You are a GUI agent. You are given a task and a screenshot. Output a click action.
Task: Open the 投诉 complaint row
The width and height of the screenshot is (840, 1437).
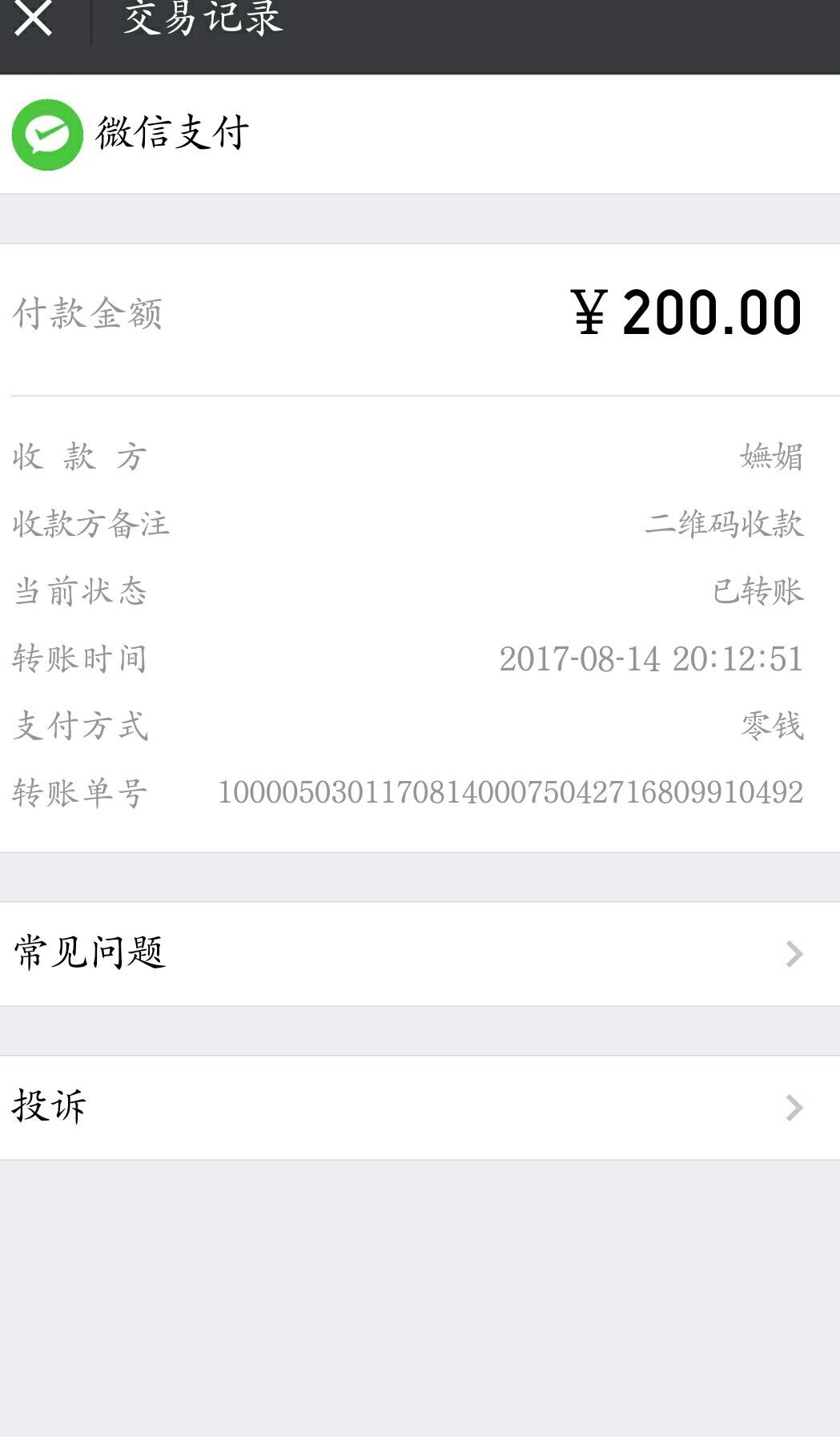[x=420, y=1107]
